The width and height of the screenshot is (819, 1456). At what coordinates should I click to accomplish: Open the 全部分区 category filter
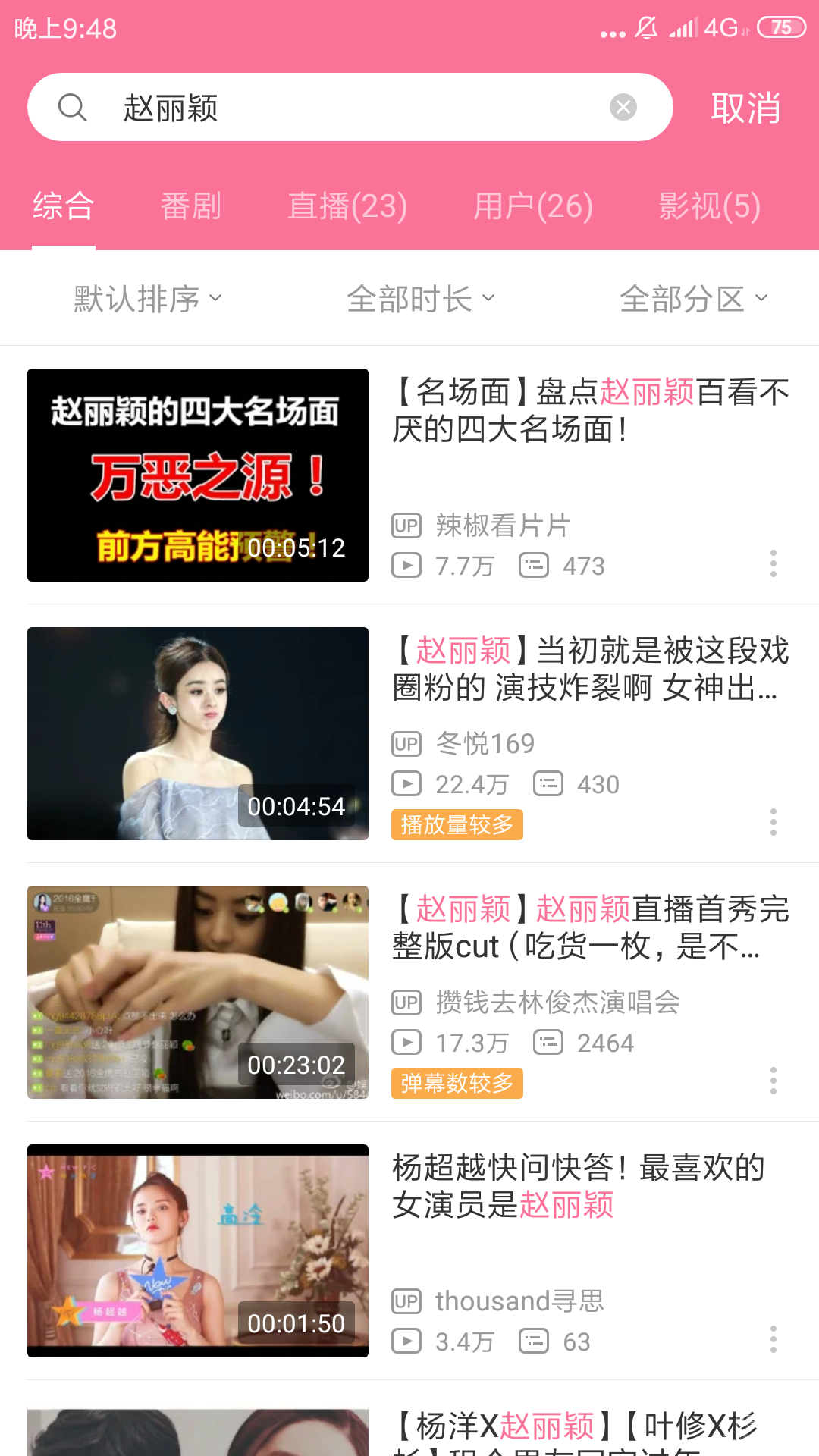tap(694, 297)
